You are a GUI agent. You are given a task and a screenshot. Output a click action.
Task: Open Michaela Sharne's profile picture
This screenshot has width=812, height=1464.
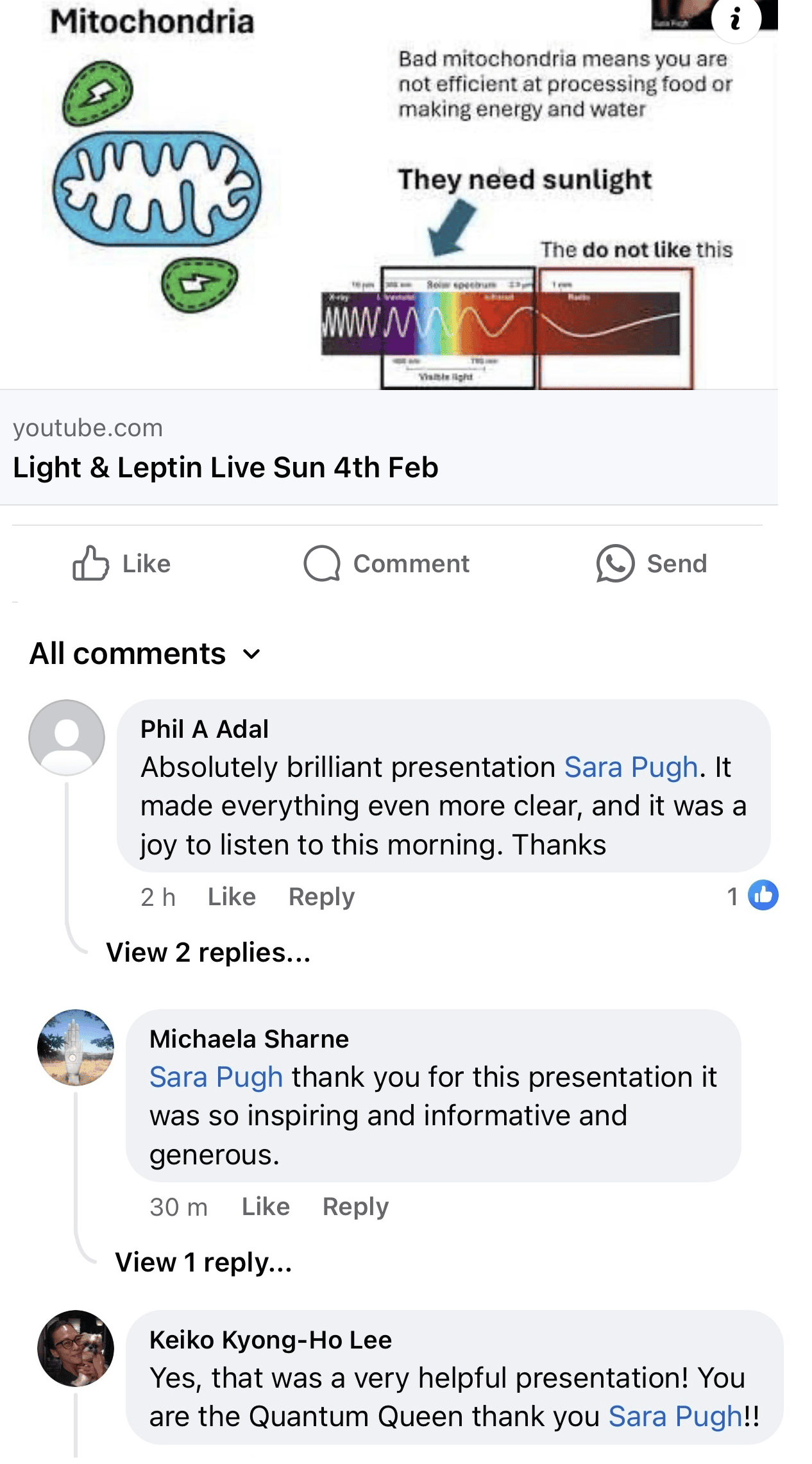point(76,1047)
